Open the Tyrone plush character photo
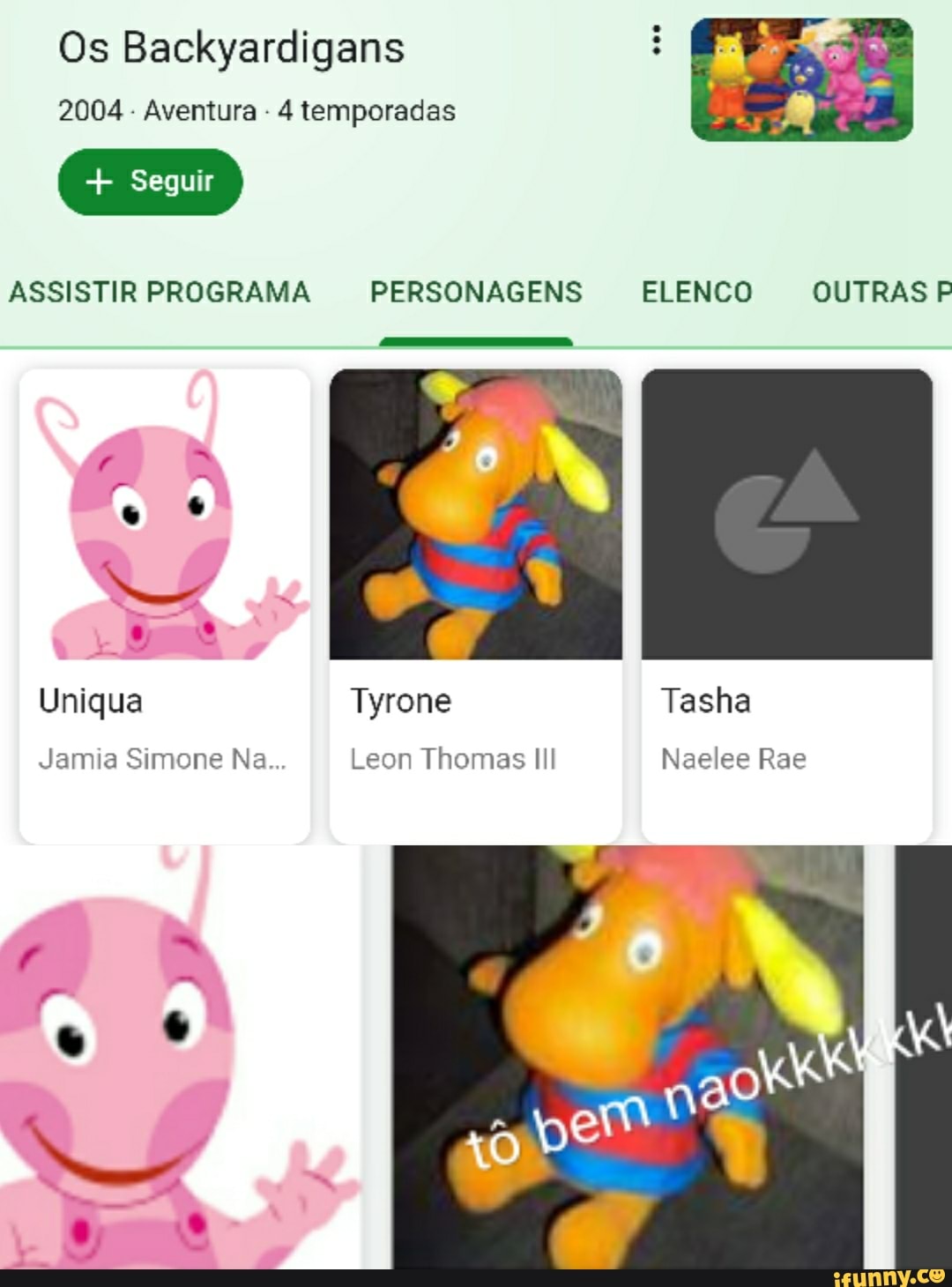952x1287 pixels. tap(476, 516)
